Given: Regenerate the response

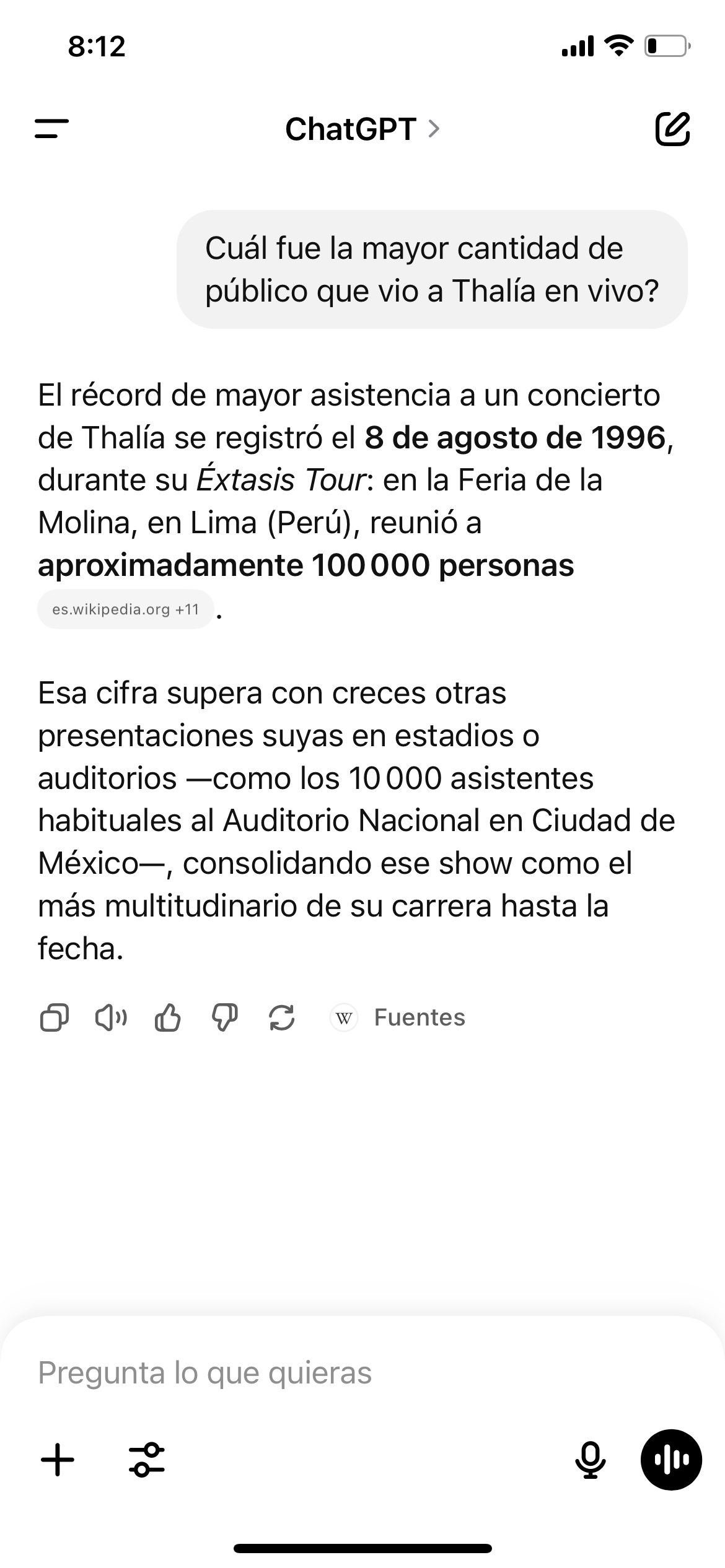Looking at the screenshot, I should [282, 1017].
